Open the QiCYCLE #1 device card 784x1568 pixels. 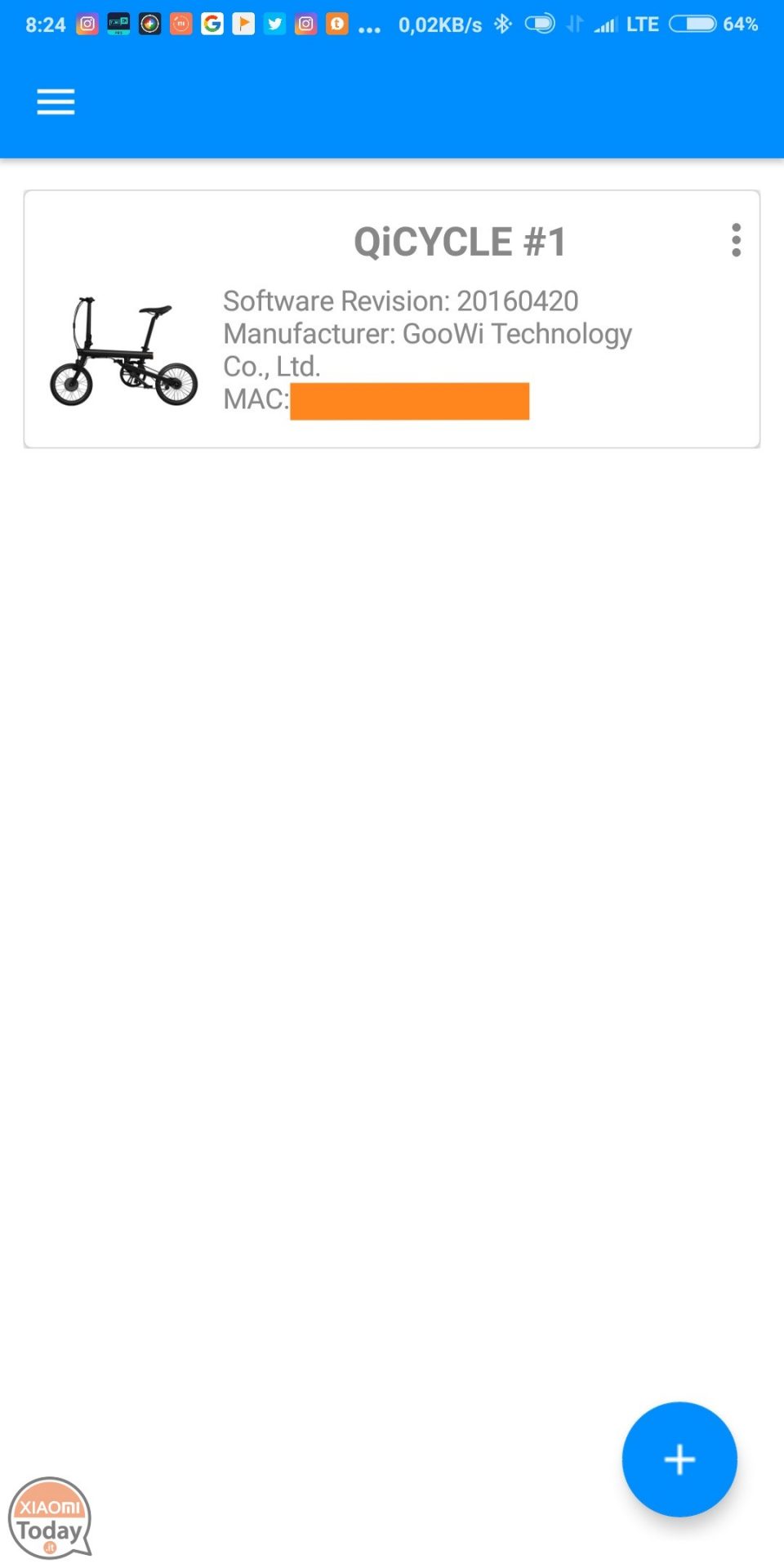pyautogui.click(x=392, y=319)
